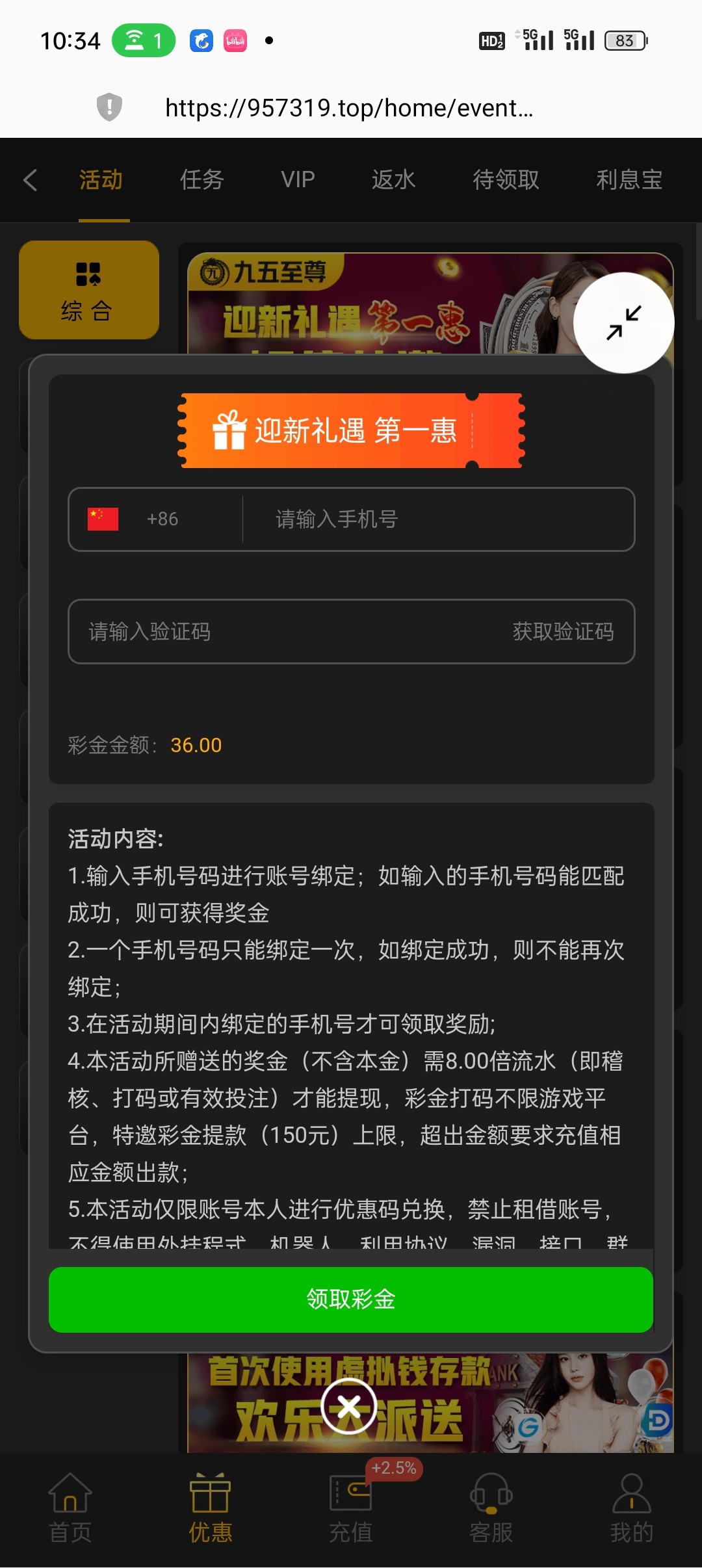702x1568 pixels.
Task: Open the 充值 recharge tab
Action: [x=351, y=1508]
